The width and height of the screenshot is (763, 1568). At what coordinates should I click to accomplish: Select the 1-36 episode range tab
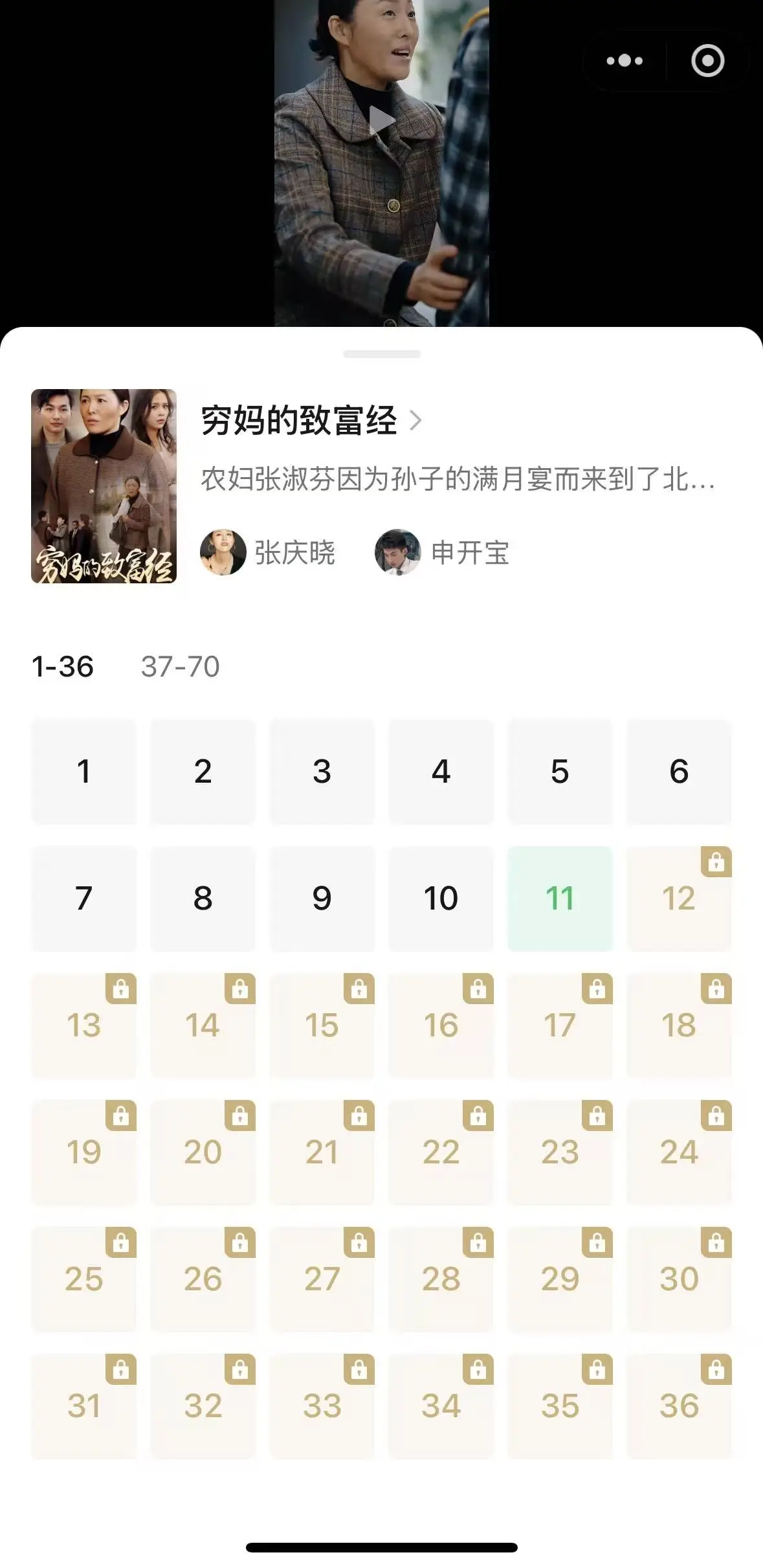(63, 666)
